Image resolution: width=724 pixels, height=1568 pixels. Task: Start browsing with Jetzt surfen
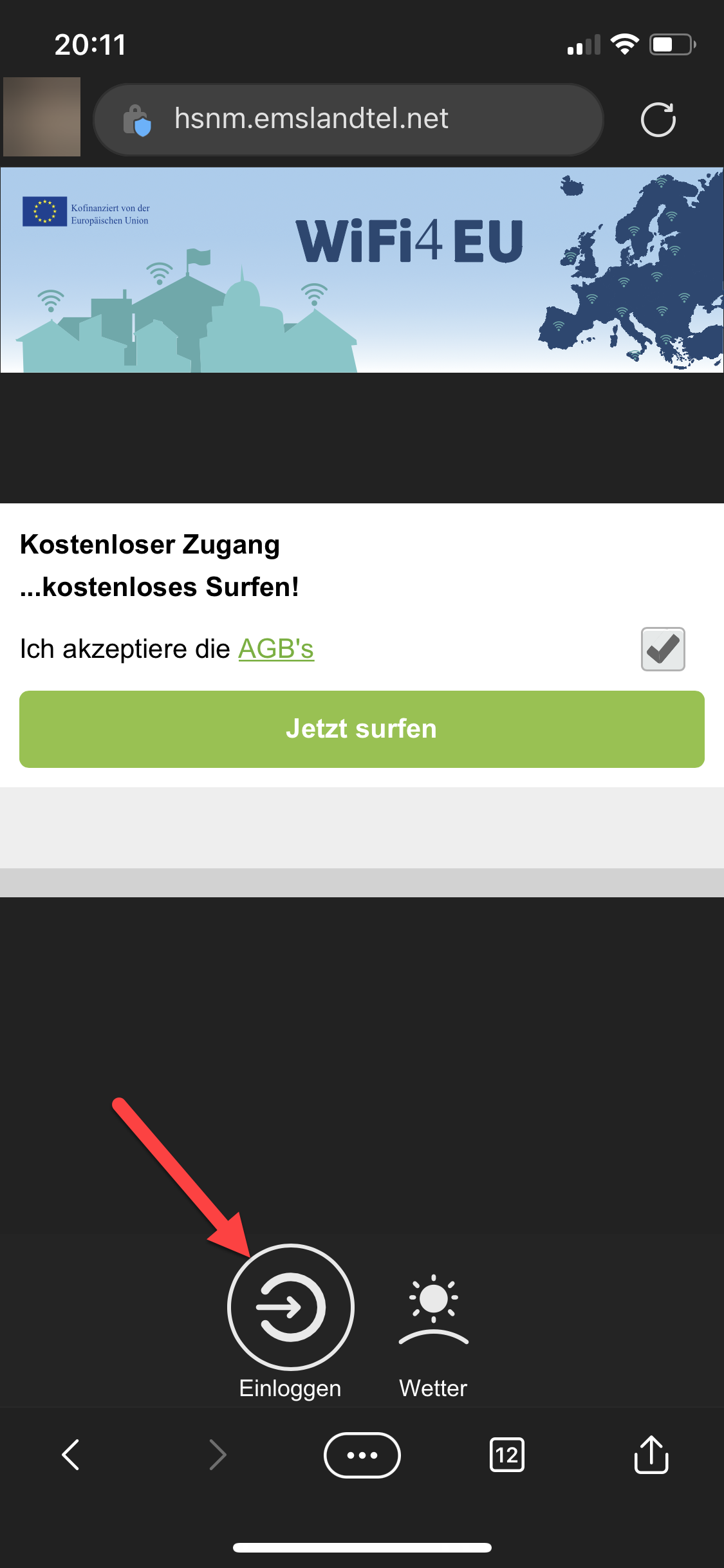tap(362, 729)
